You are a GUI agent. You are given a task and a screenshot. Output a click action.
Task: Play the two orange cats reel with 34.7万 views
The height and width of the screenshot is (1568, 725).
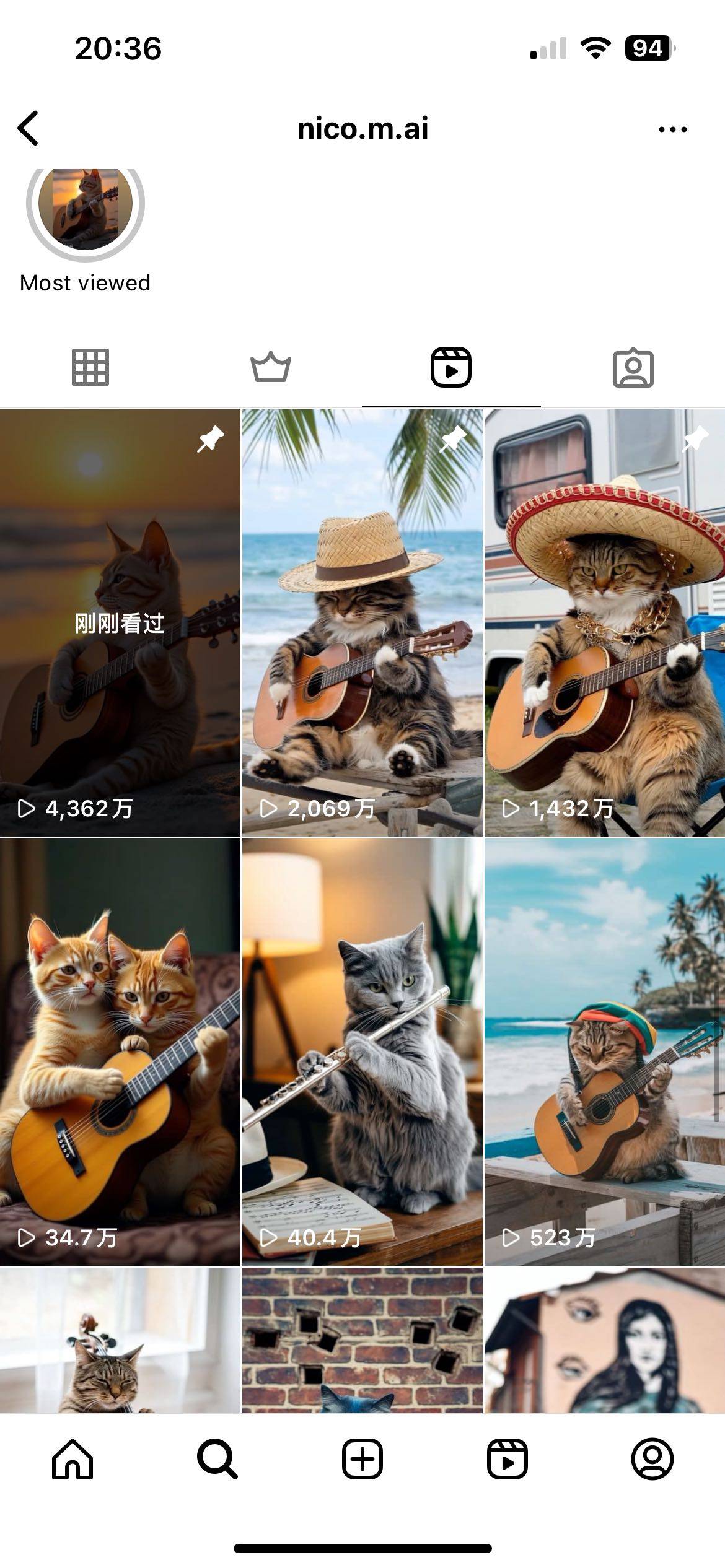(x=120, y=1052)
